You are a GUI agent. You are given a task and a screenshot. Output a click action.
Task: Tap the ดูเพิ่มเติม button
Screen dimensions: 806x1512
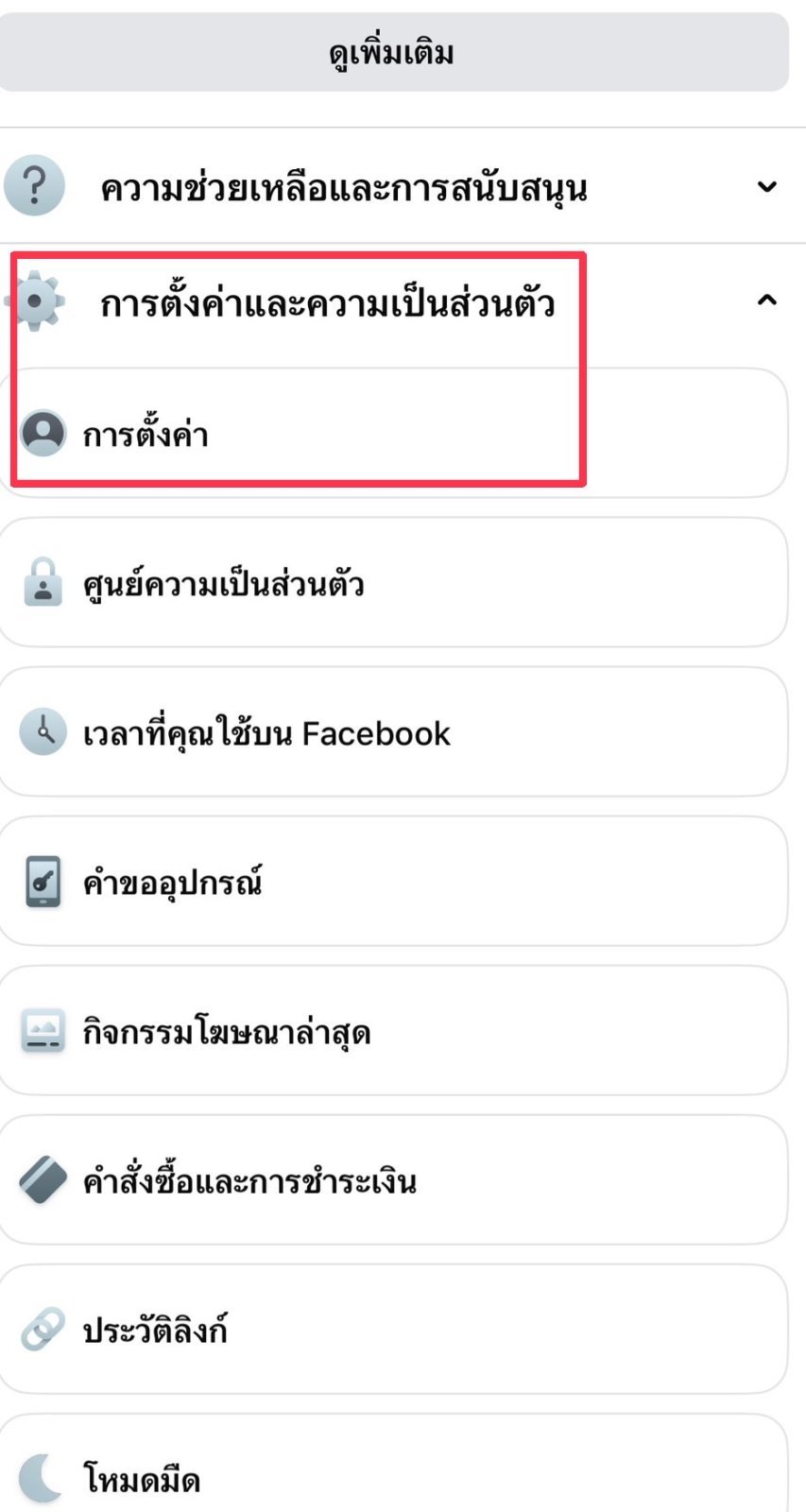tap(392, 53)
